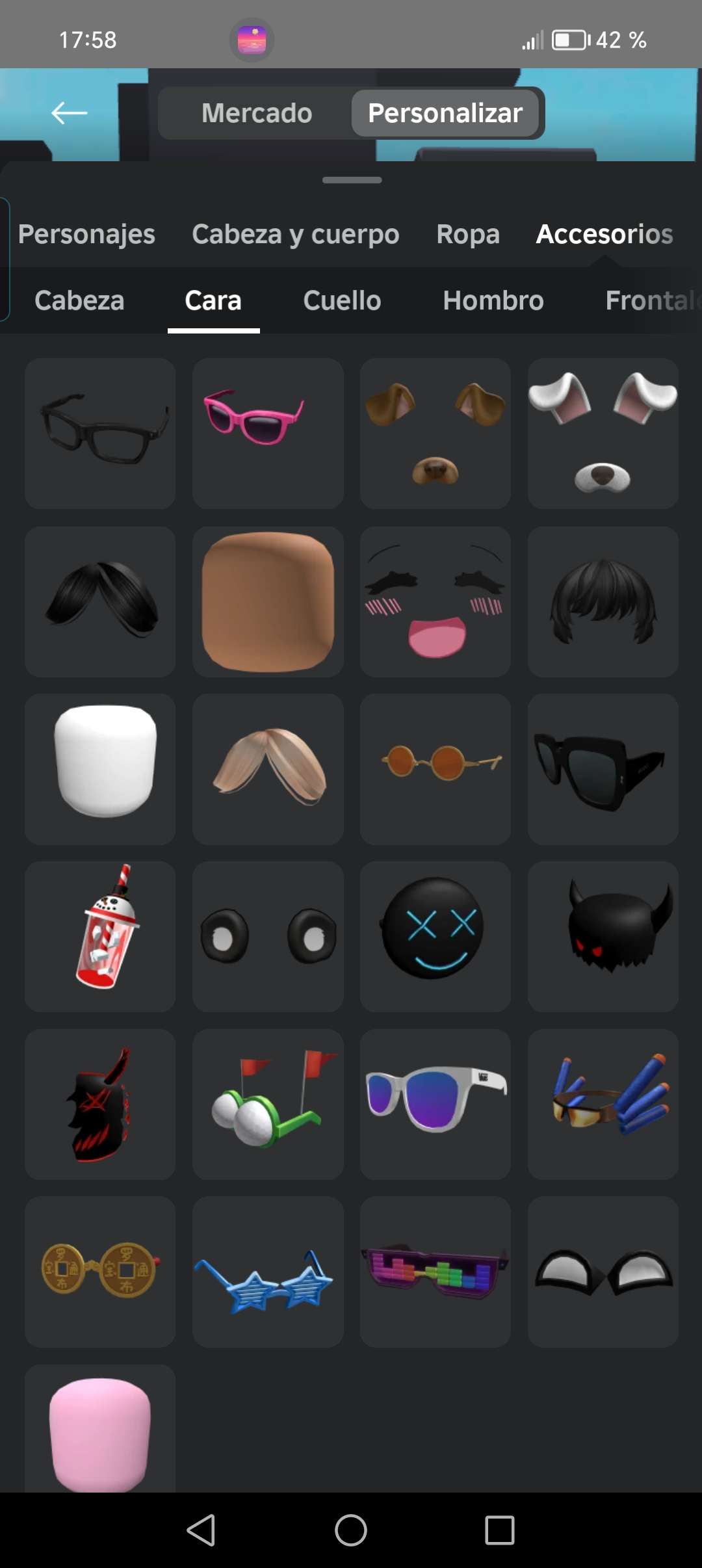Switch to the Mercado tab
702x1568 pixels.
coord(257,113)
